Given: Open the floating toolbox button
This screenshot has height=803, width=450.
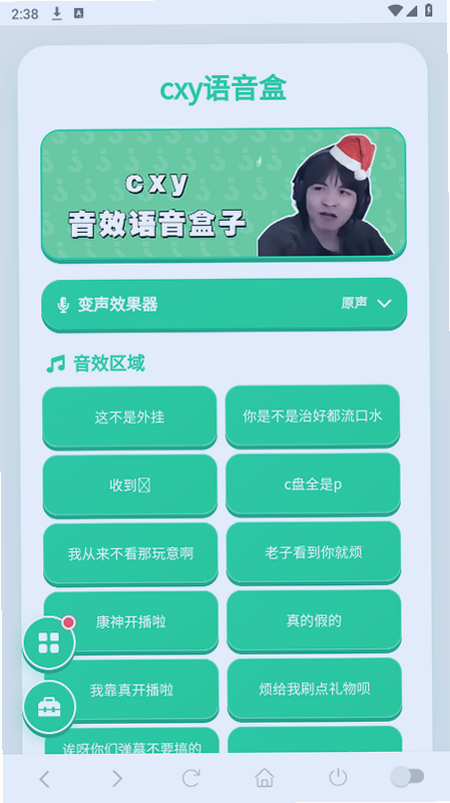Looking at the screenshot, I should (x=49, y=707).
